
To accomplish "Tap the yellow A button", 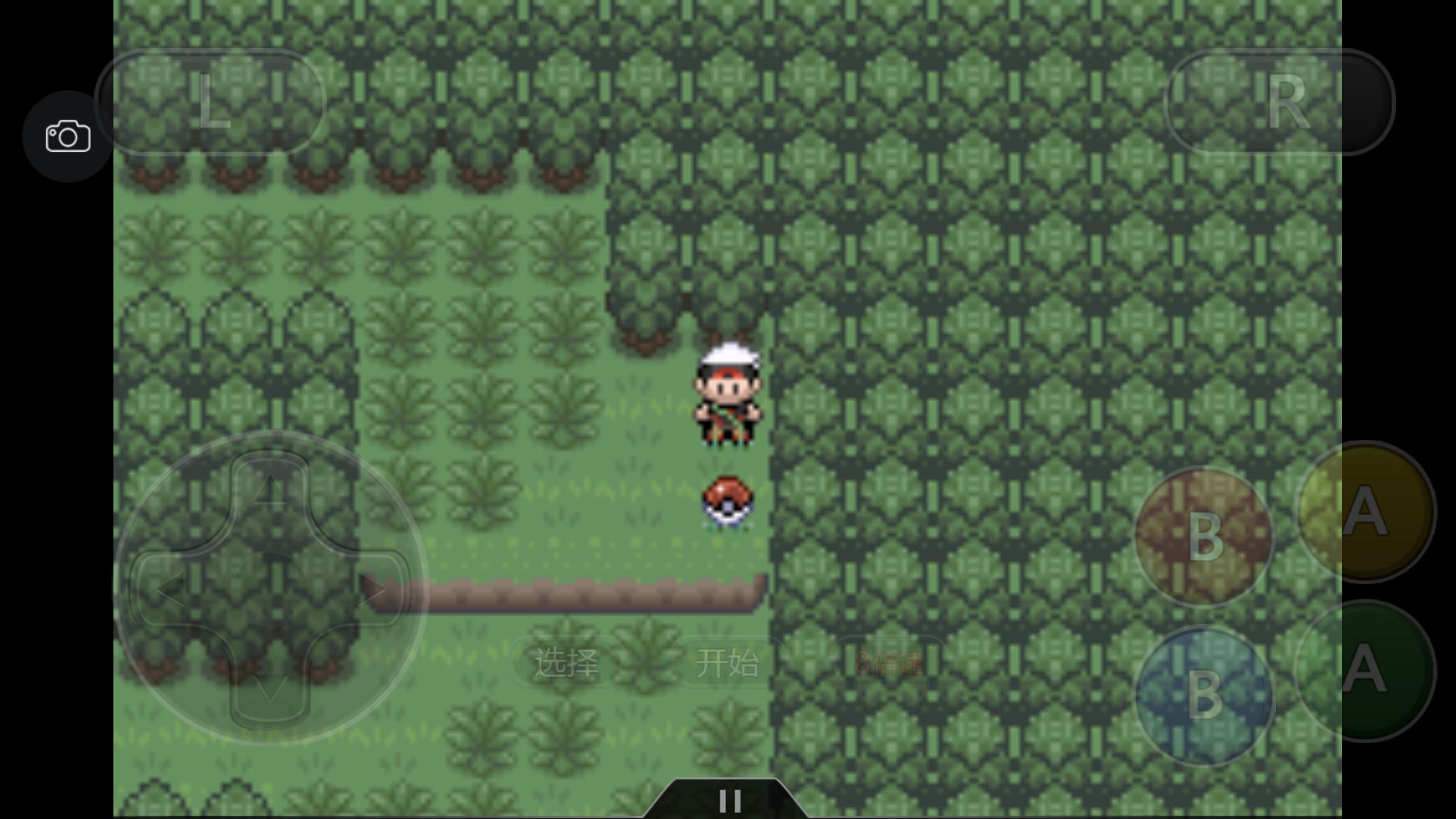I will pos(1365,512).
